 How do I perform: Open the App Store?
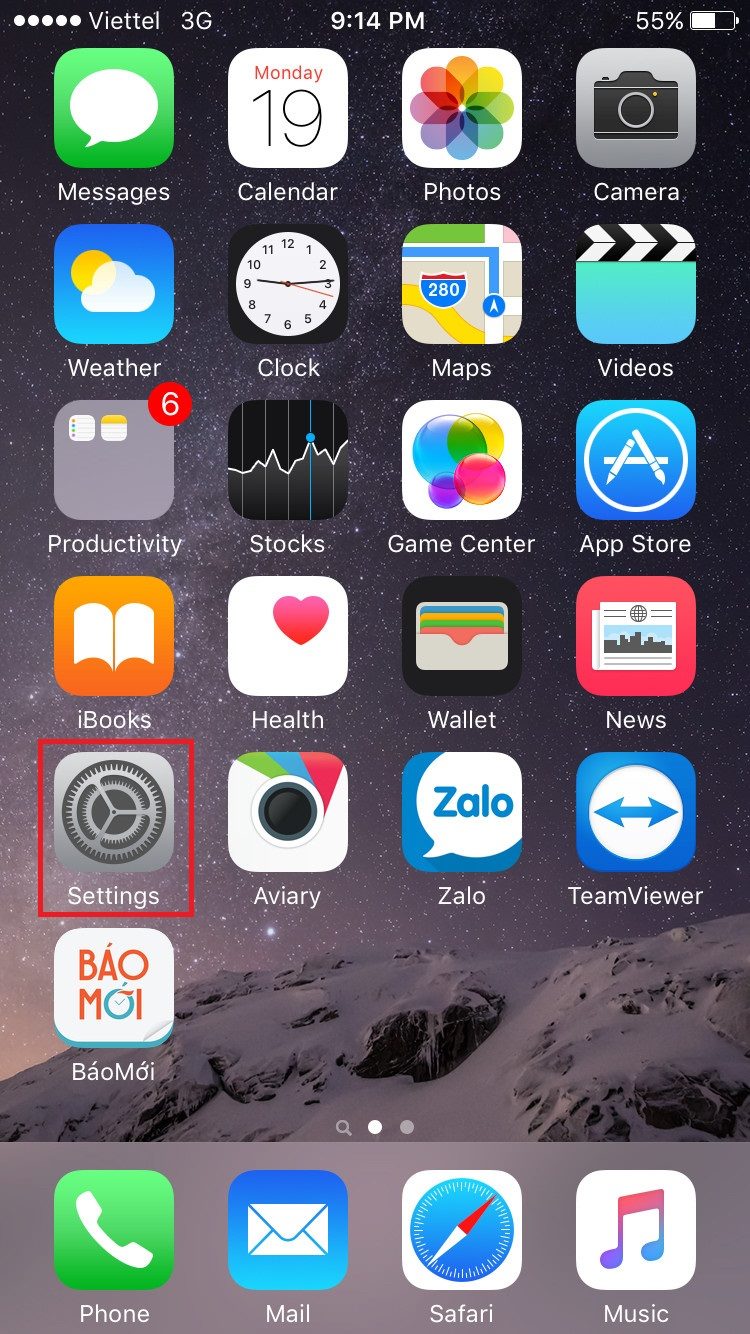click(x=635, y=460)
